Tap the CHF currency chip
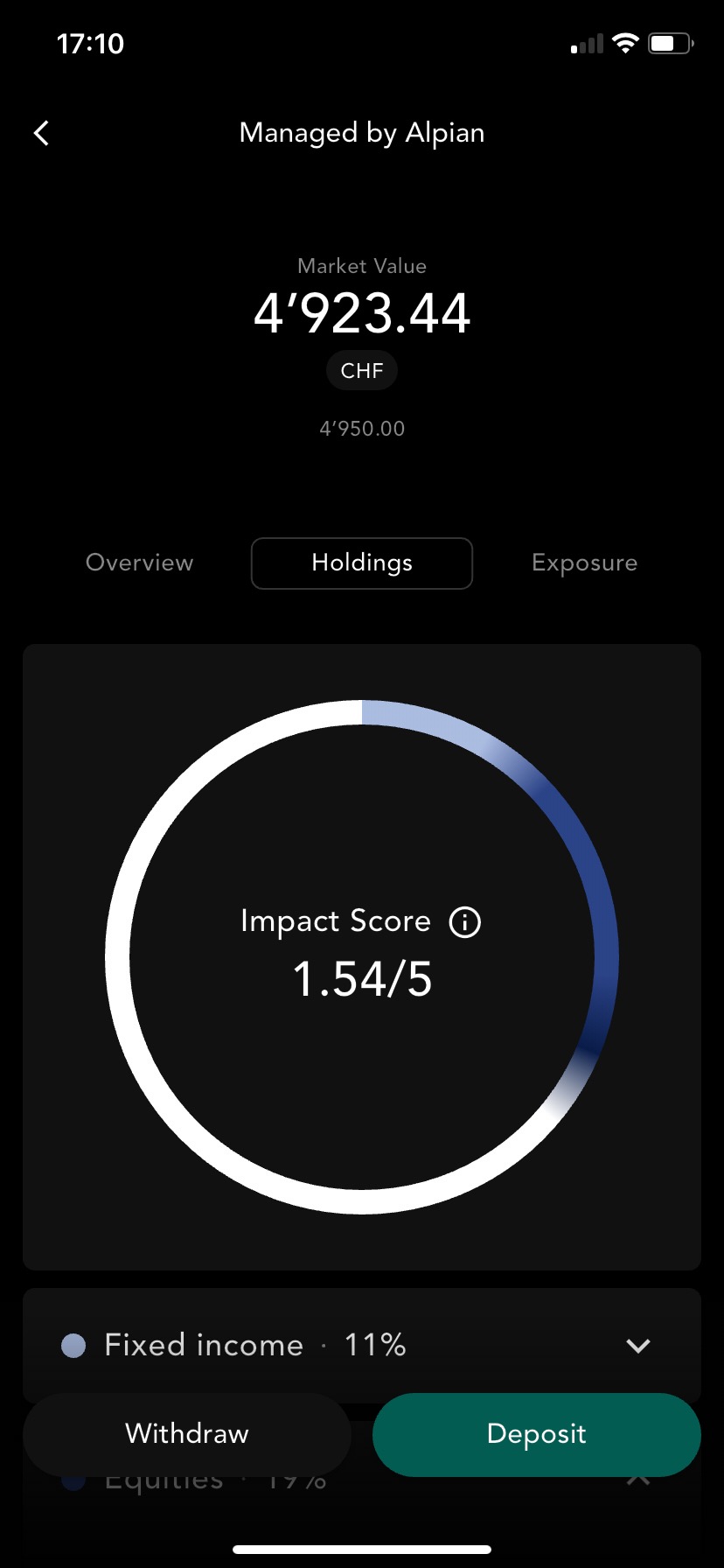This screenshot has height=1568, width=724. [362, 371]
